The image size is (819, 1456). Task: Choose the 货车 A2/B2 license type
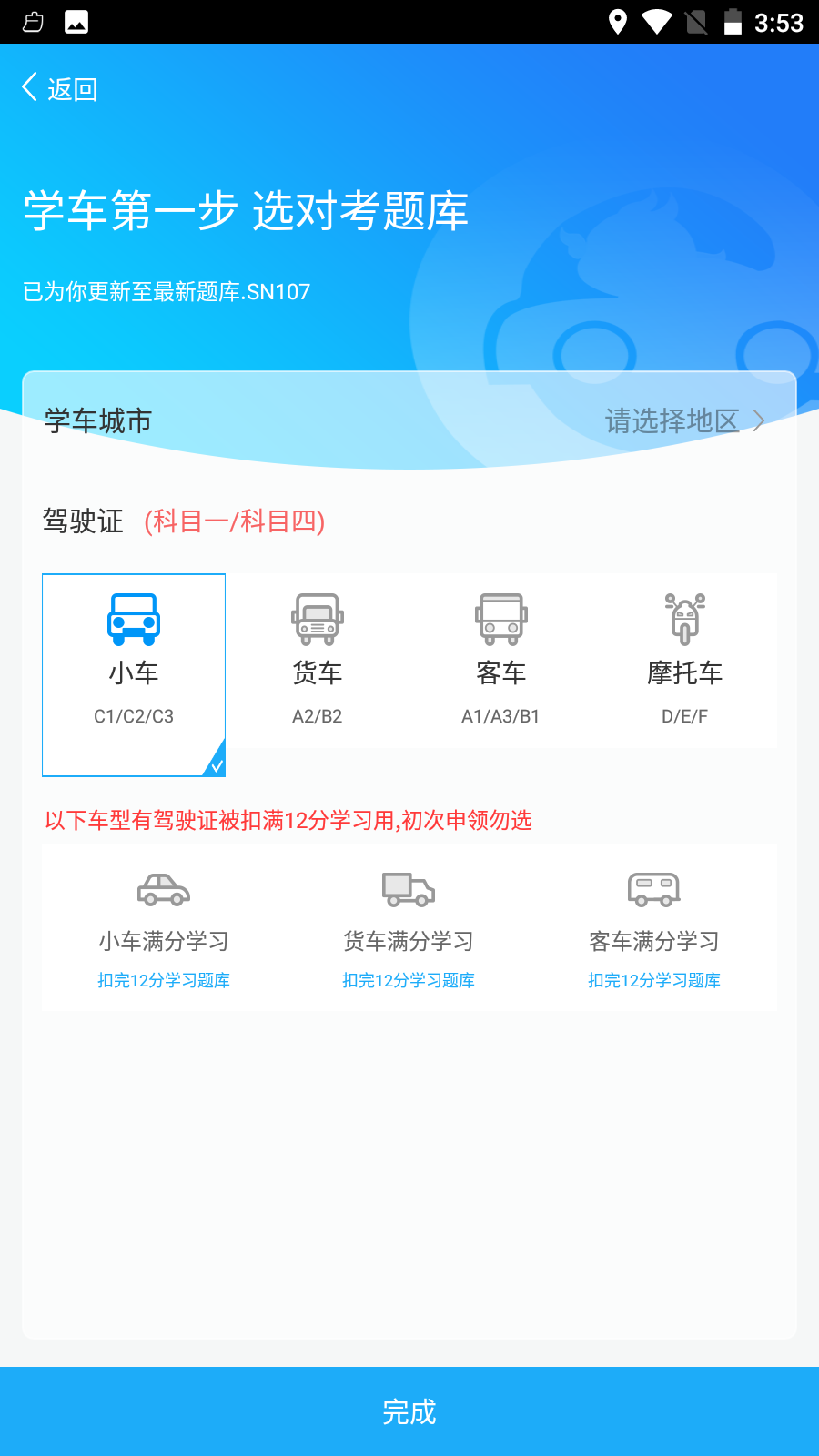pyautogui.click(x=318, y=661)
